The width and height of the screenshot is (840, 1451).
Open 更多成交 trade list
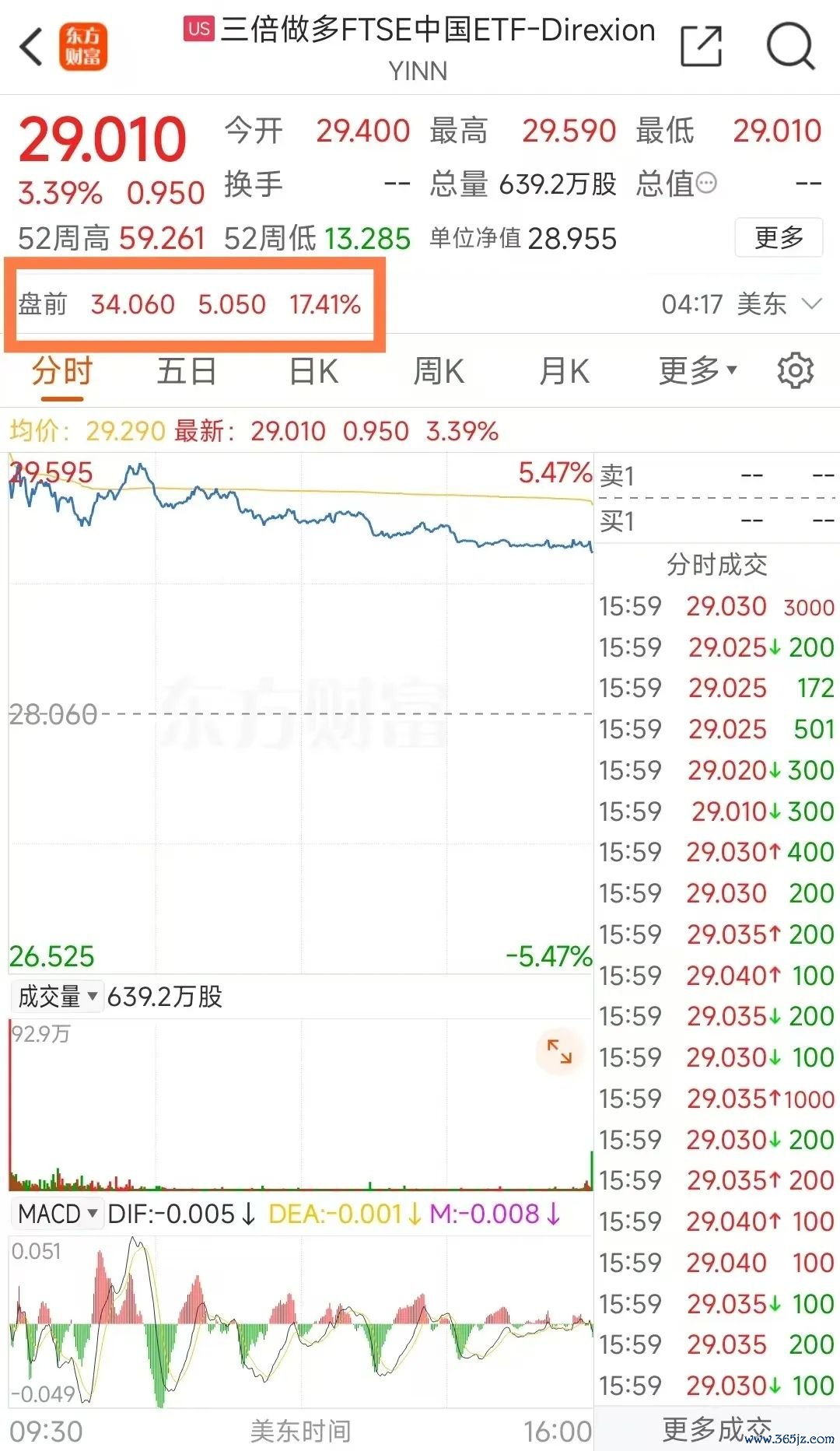716,1428
